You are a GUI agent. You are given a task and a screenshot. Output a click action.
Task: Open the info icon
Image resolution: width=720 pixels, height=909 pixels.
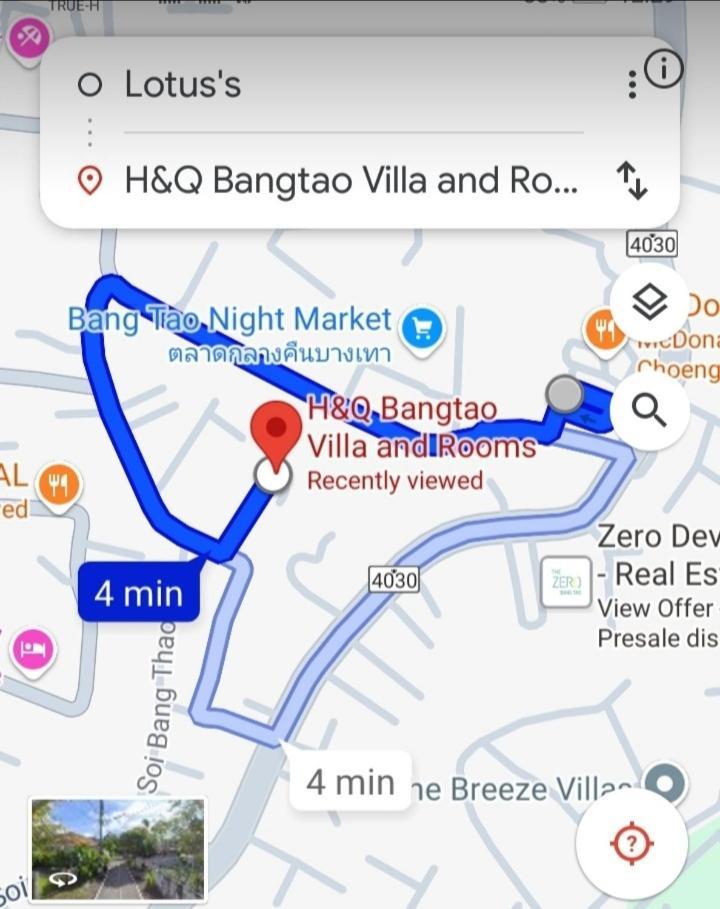(x=664, y=68)
